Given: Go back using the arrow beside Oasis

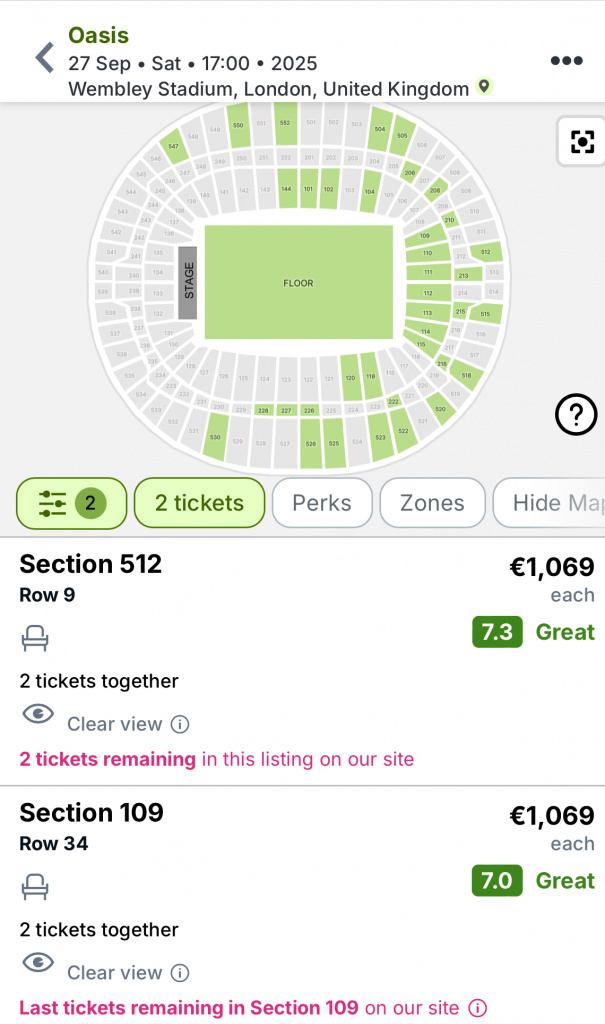Looking at the screenshot, I should coord(44,58).
